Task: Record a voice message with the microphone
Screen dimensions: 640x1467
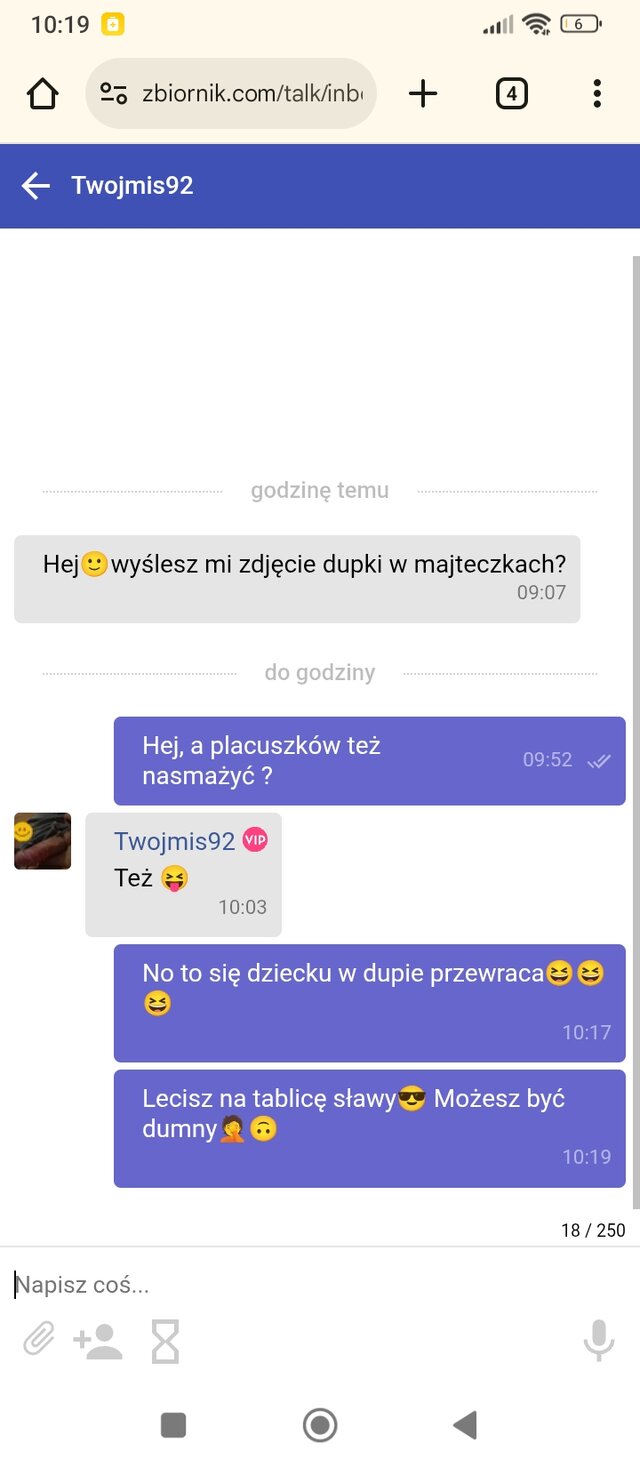Action: (599, 1340)
